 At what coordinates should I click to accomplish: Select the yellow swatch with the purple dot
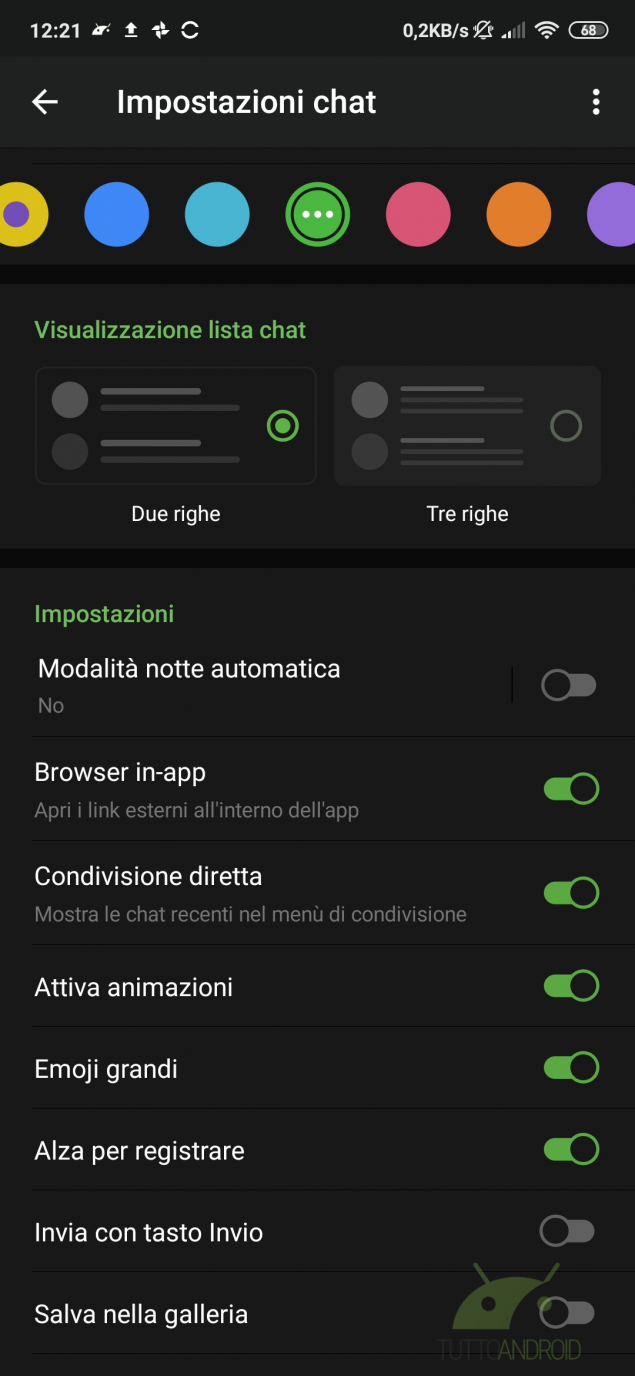20,214
